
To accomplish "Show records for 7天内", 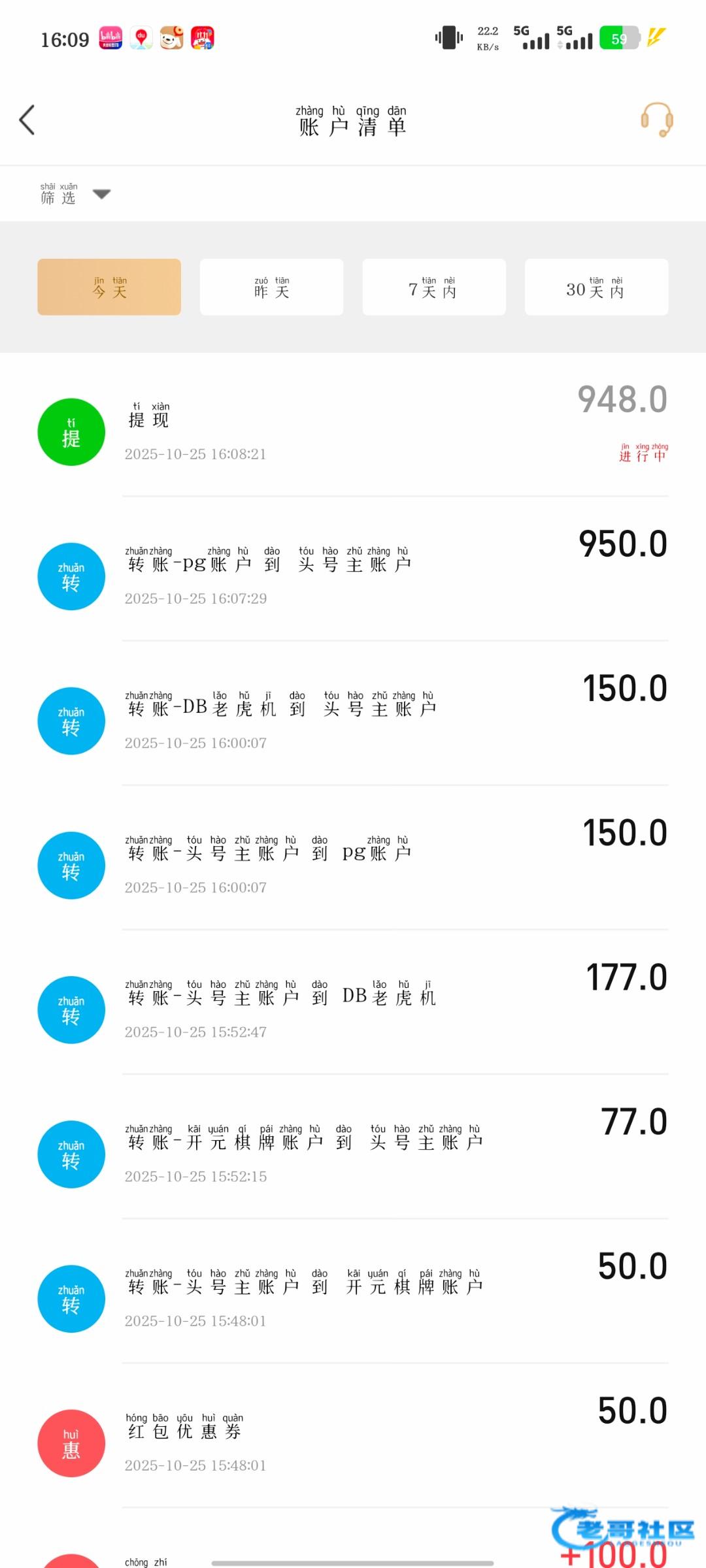I will (x=433, y=287).
